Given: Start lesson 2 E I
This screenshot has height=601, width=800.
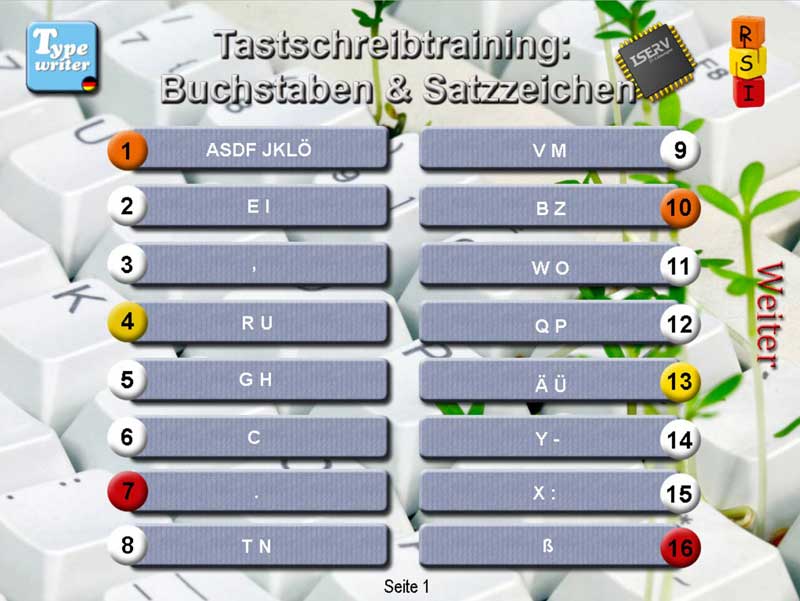Looking at the screenshot, I should click(x=258, y=208).
